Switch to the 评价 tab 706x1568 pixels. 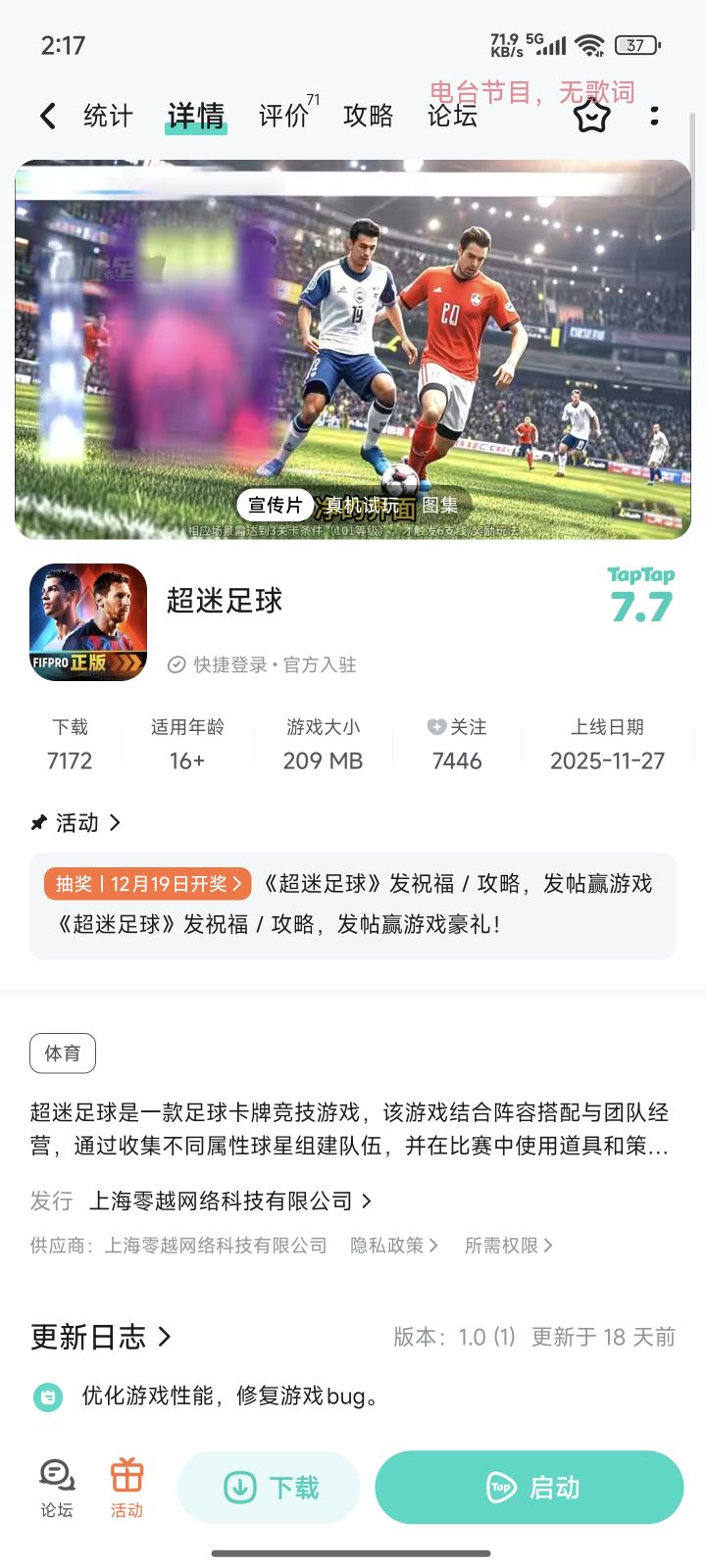point(284,116)
